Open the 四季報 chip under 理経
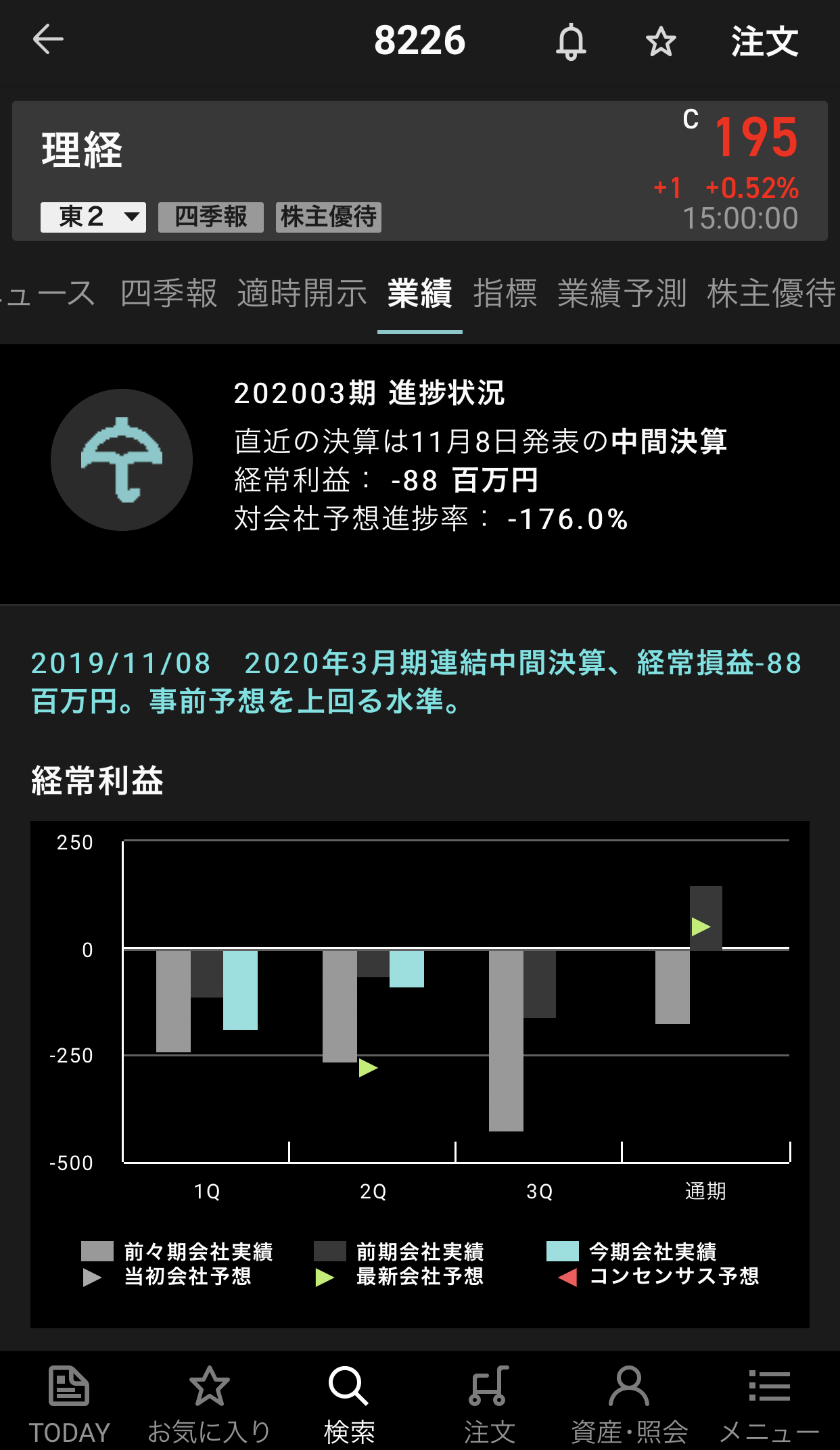Image resolution: width=840 pixels, height=1450 pixels. coord(210,217)
